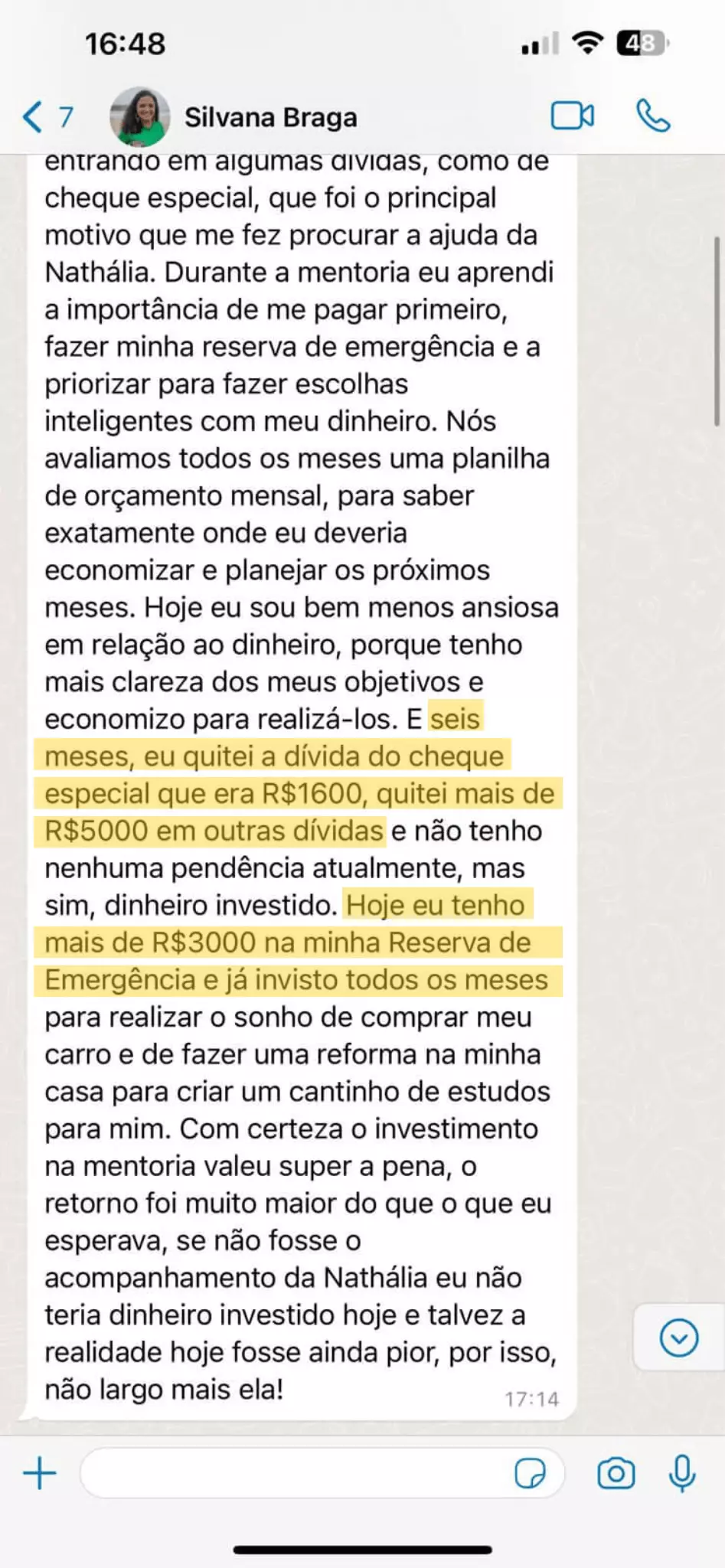Go back to the chat list
725x1568 pixels.
[x=47, y=117]
